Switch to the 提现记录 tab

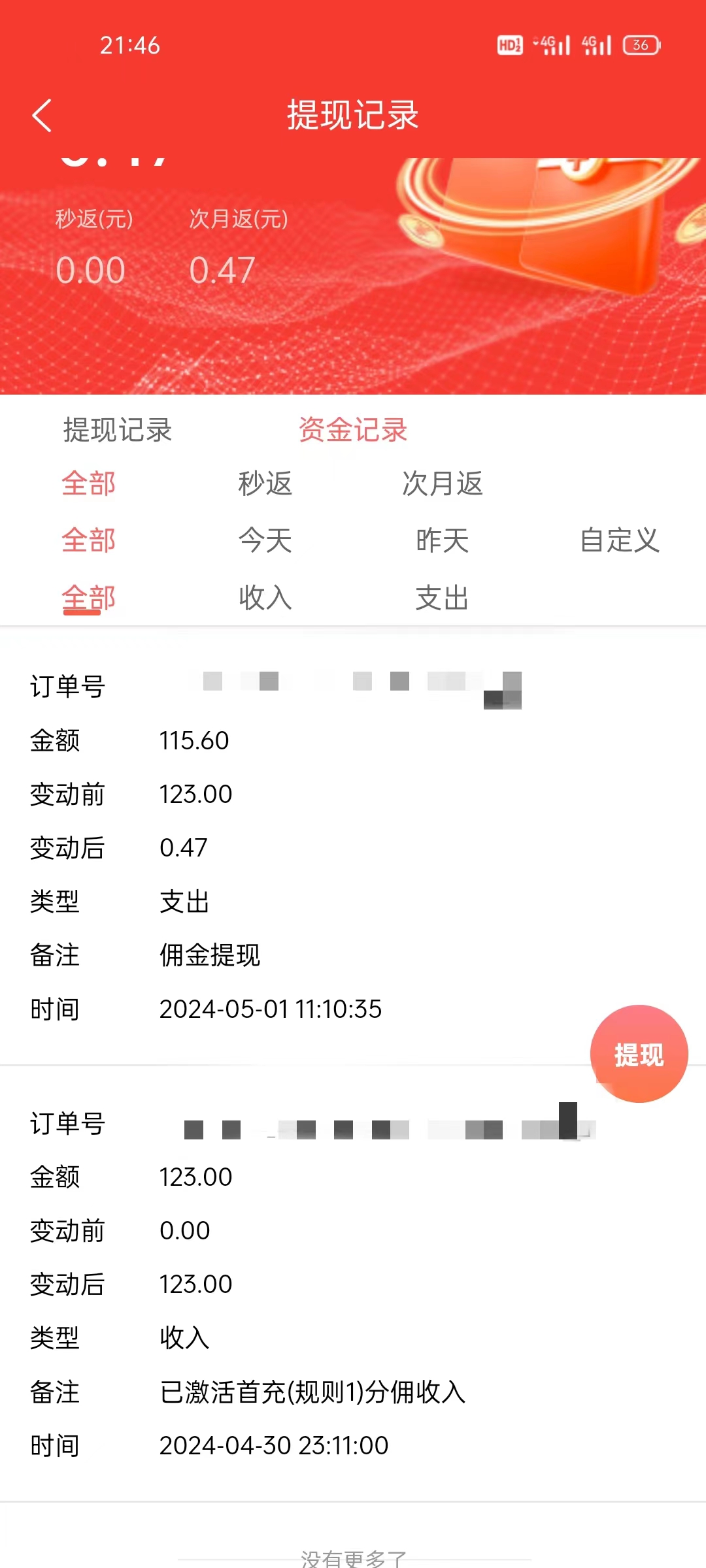pyautogui.click(x=116, y=431)
